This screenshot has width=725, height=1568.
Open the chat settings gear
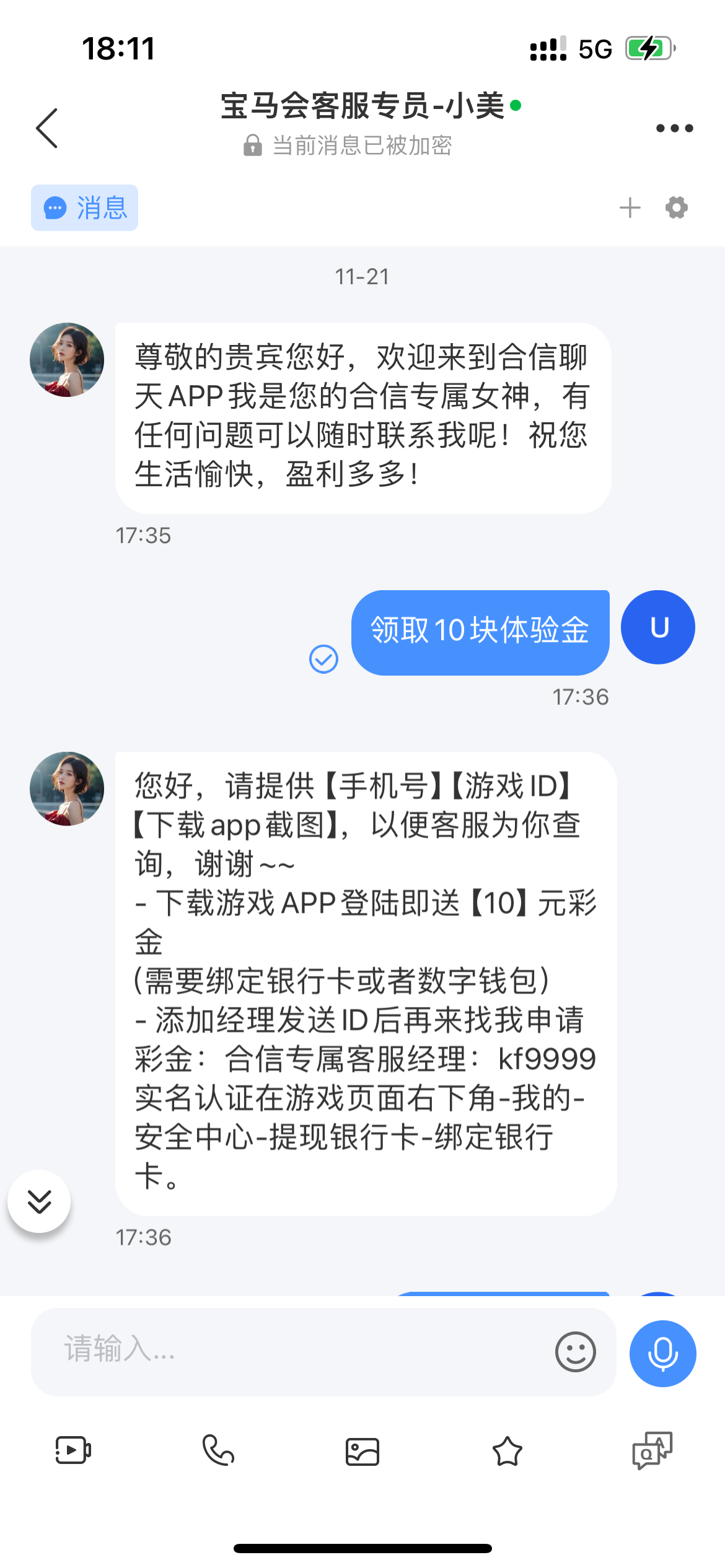[676, 208]
